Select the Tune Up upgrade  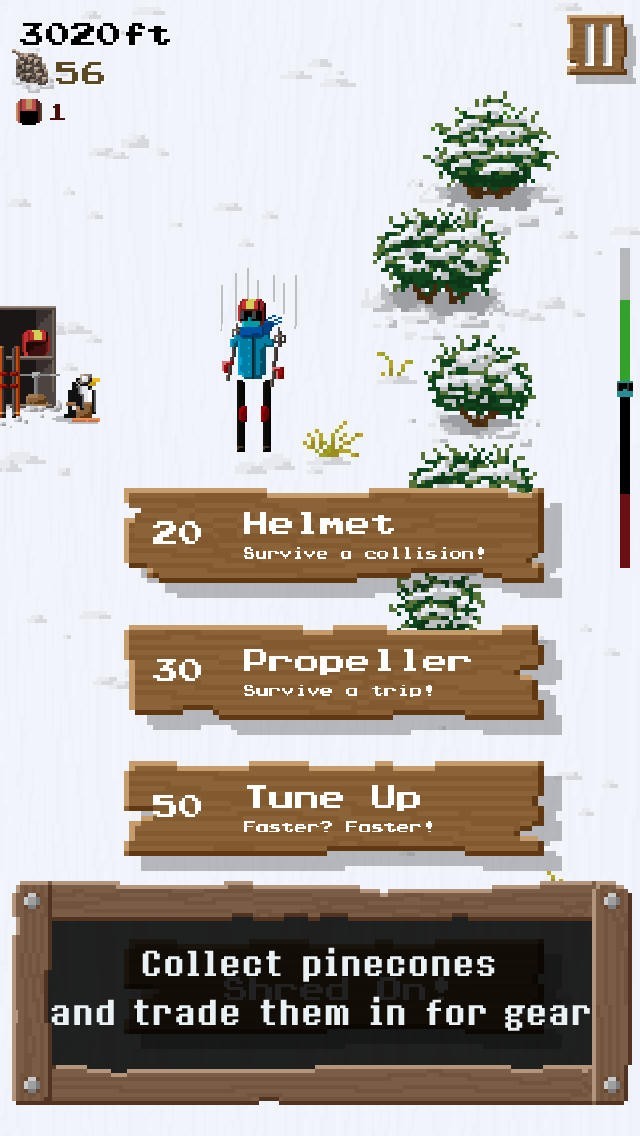(334, 809)
